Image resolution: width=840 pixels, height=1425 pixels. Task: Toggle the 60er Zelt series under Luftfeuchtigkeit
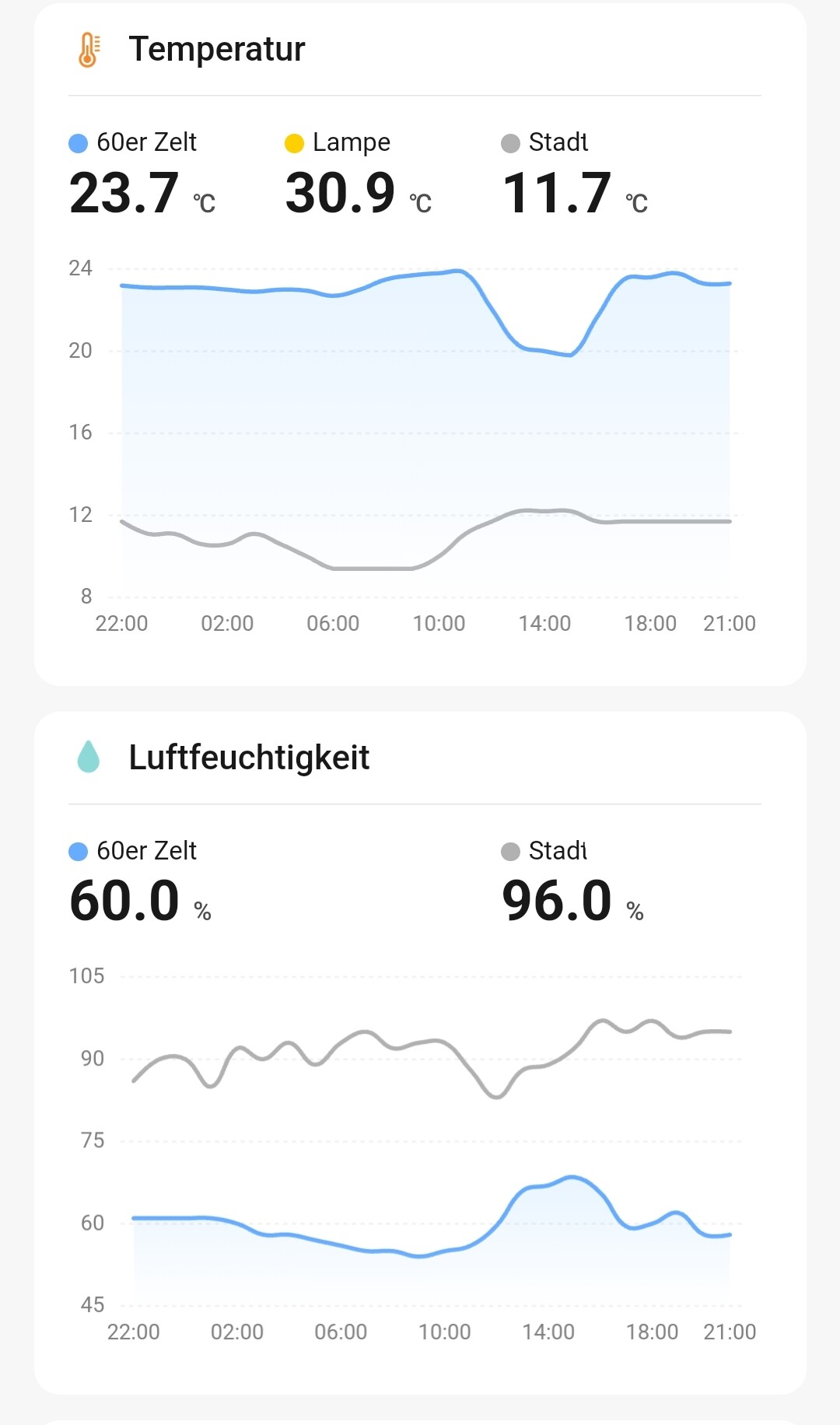coord(133,852)
